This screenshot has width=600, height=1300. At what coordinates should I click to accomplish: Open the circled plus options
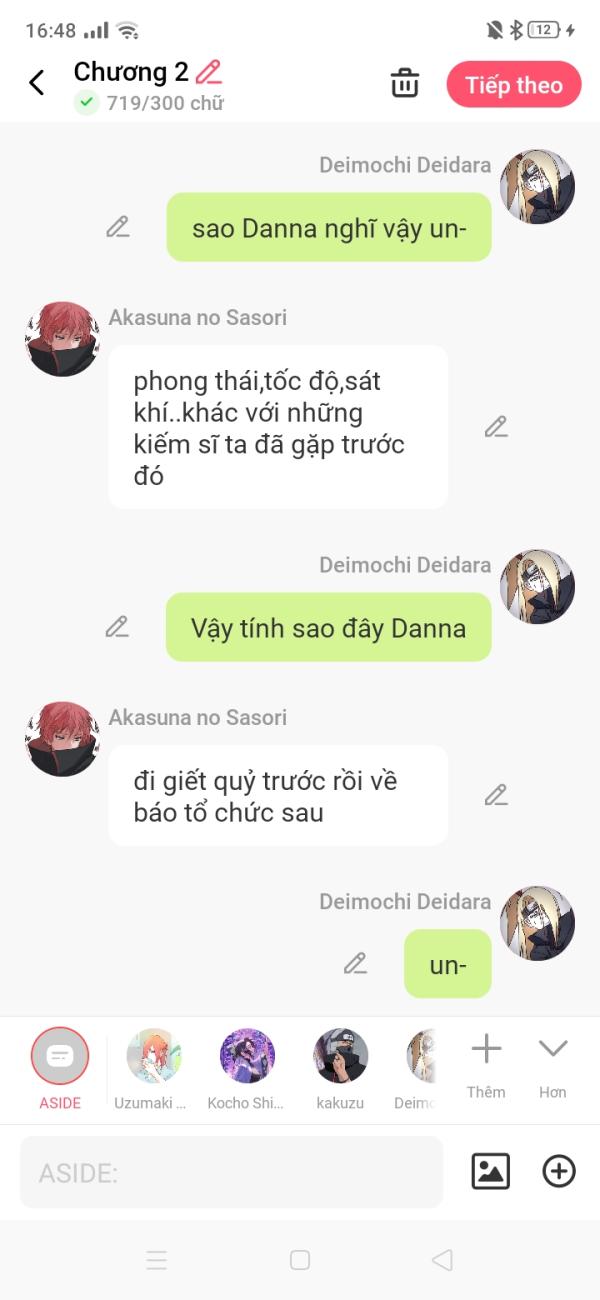coord(559,1171)
